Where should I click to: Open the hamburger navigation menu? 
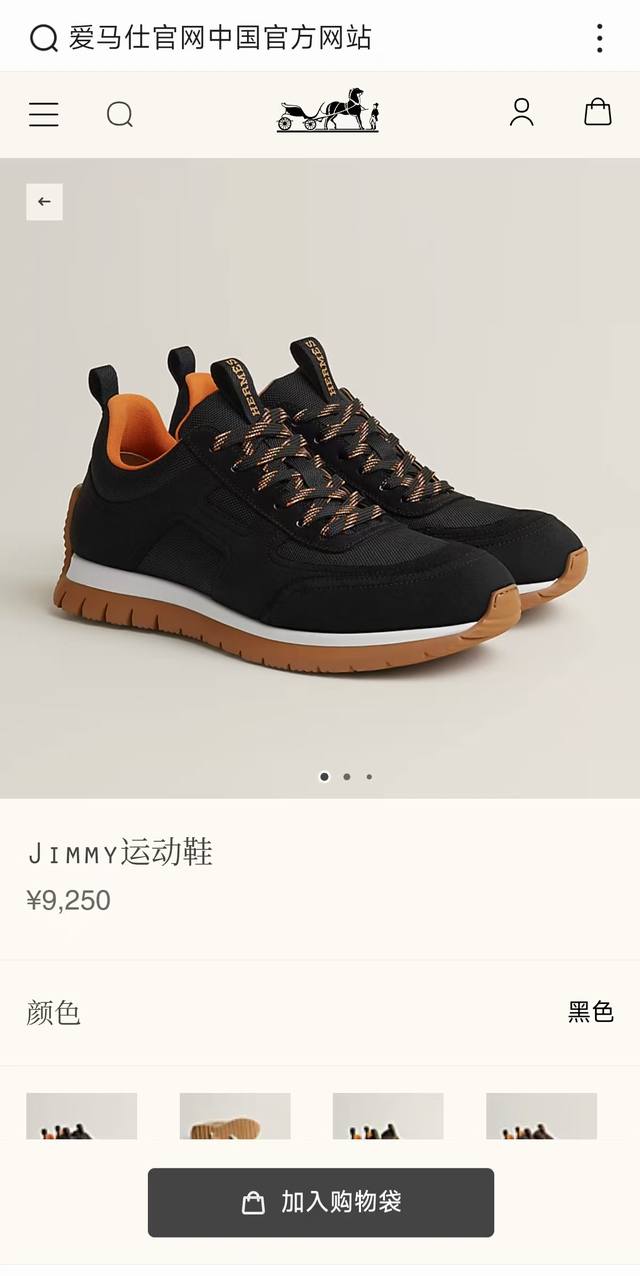click(43, 114)
